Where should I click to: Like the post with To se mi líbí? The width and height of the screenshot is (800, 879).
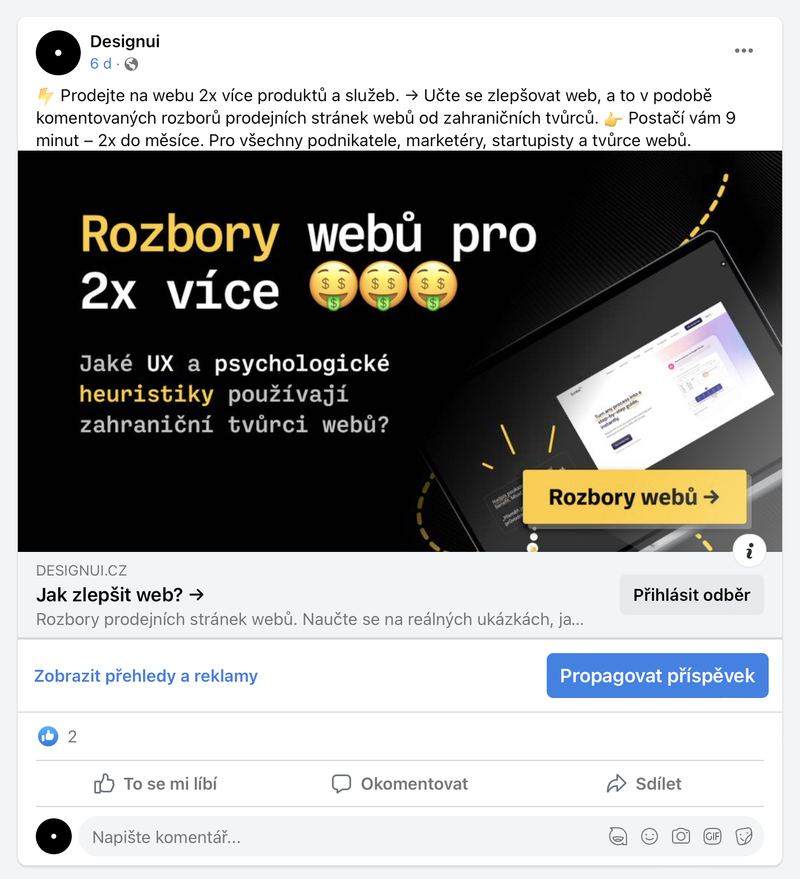pyautogui.click(x=155, y=784)
